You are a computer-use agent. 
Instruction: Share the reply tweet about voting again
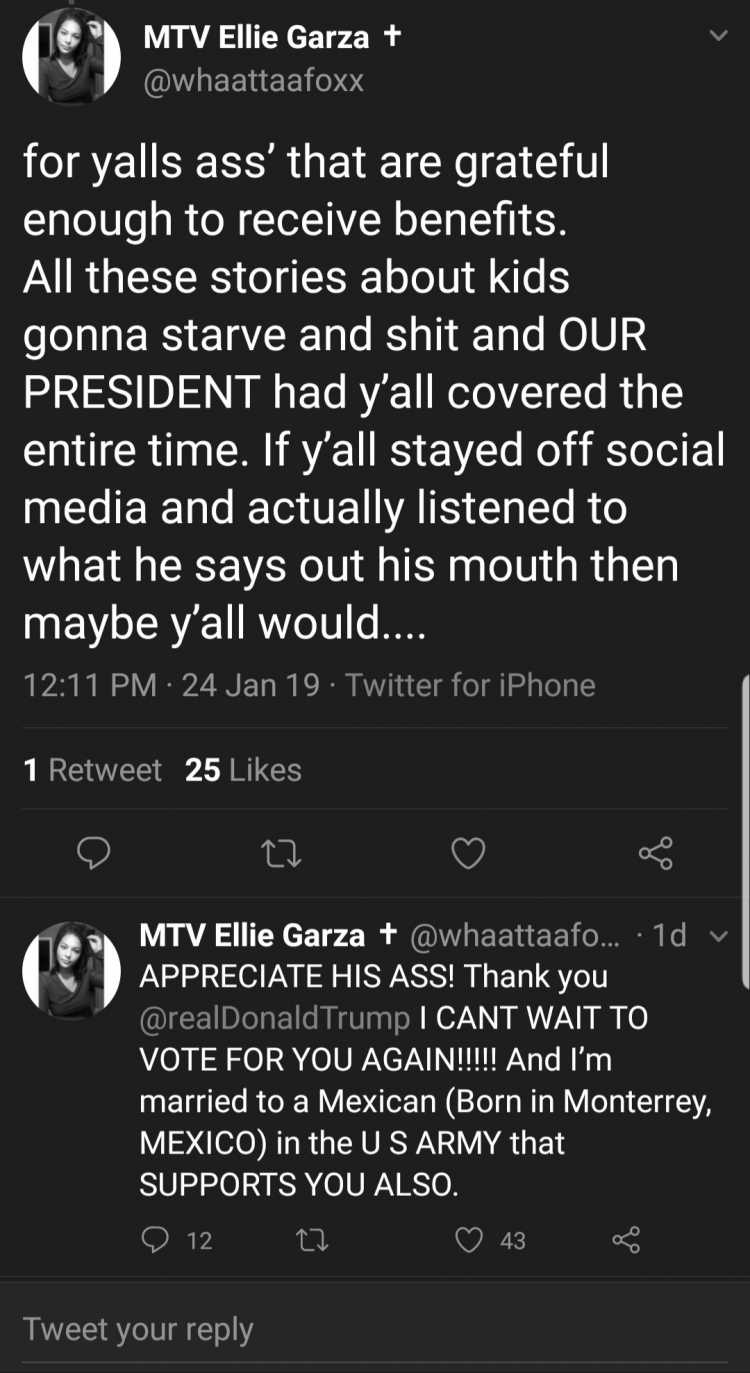click(626, 1240)
